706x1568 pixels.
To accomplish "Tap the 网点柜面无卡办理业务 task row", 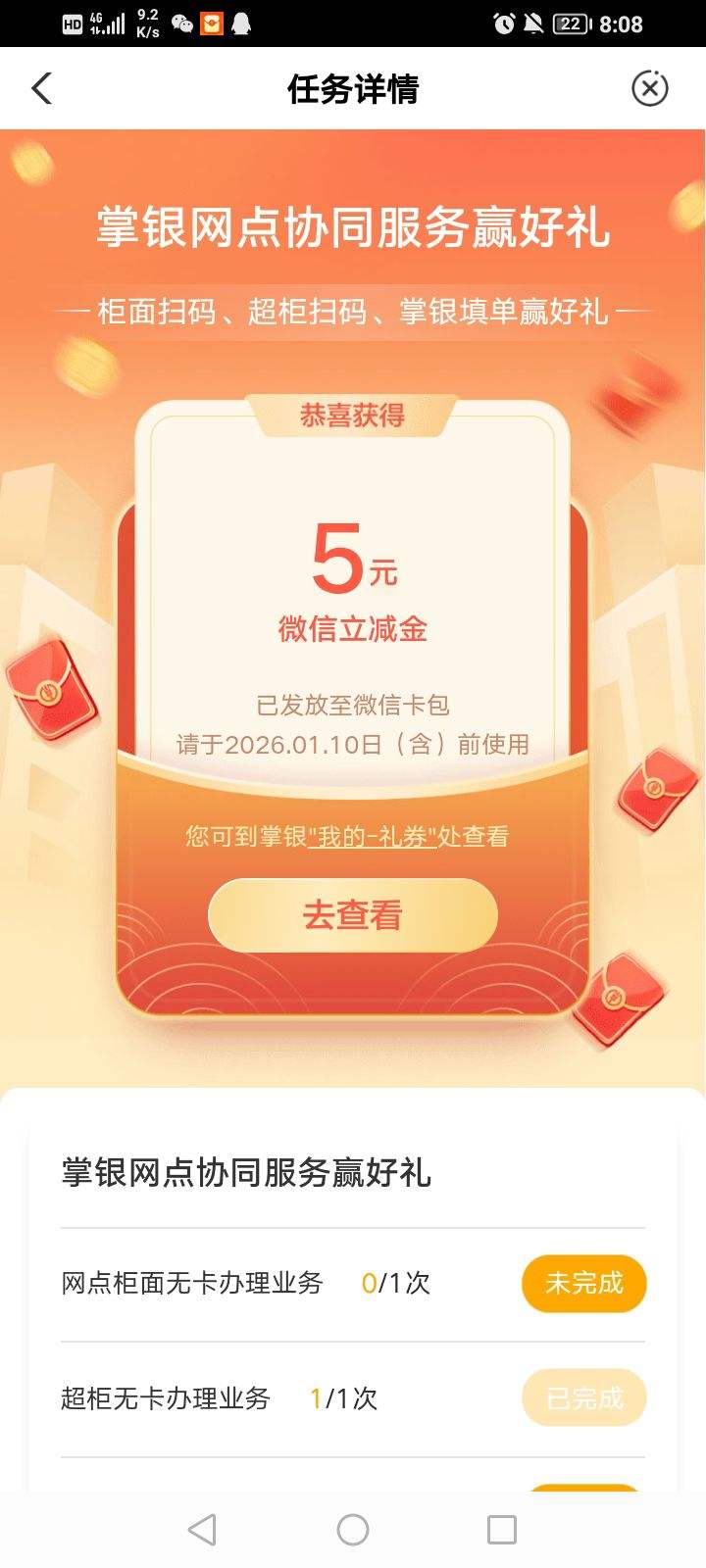I will tap(191, 1282).
